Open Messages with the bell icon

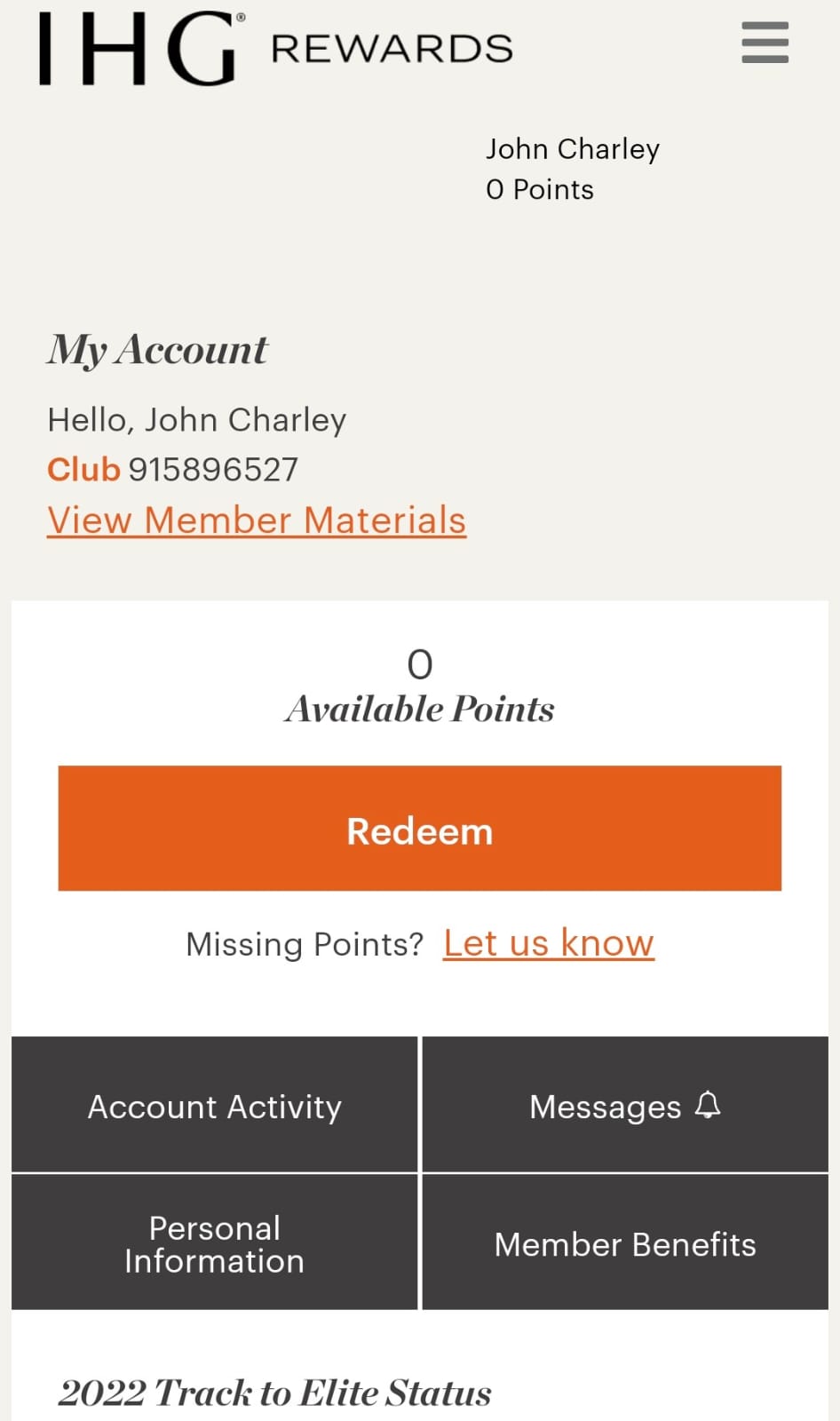click(624, 1106)
